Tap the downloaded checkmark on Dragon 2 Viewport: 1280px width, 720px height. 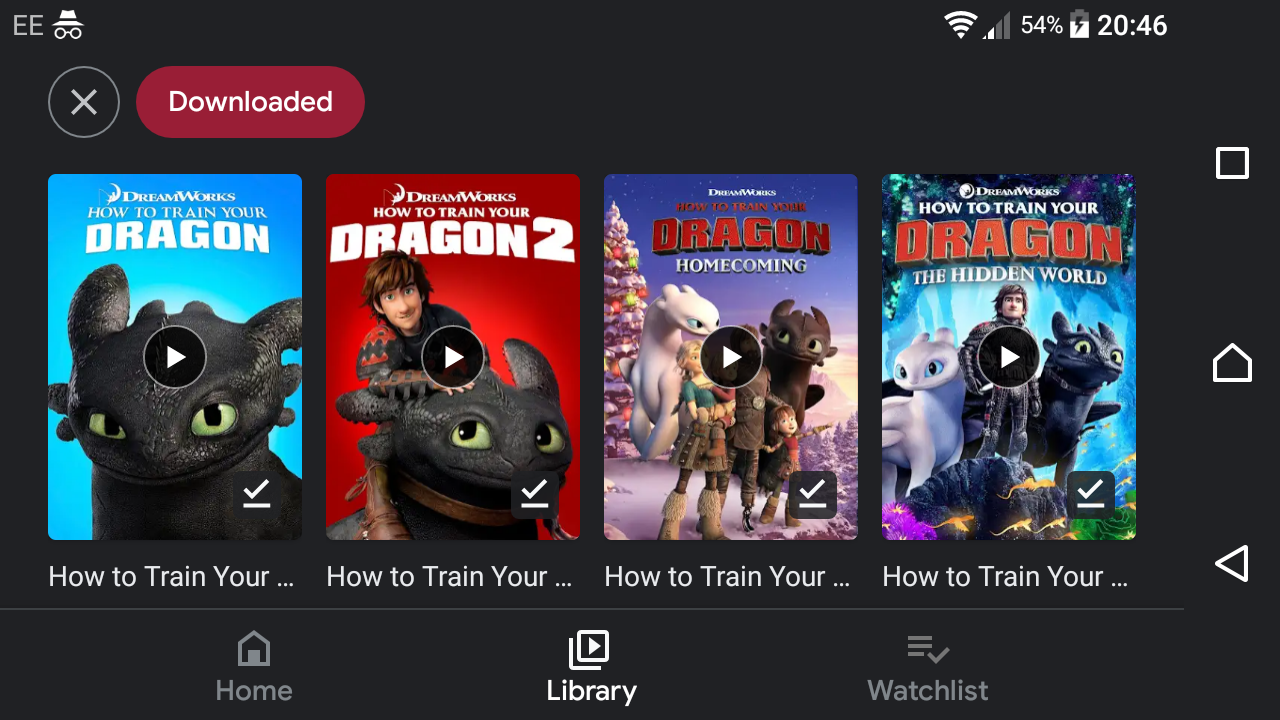tap(535, 494)
